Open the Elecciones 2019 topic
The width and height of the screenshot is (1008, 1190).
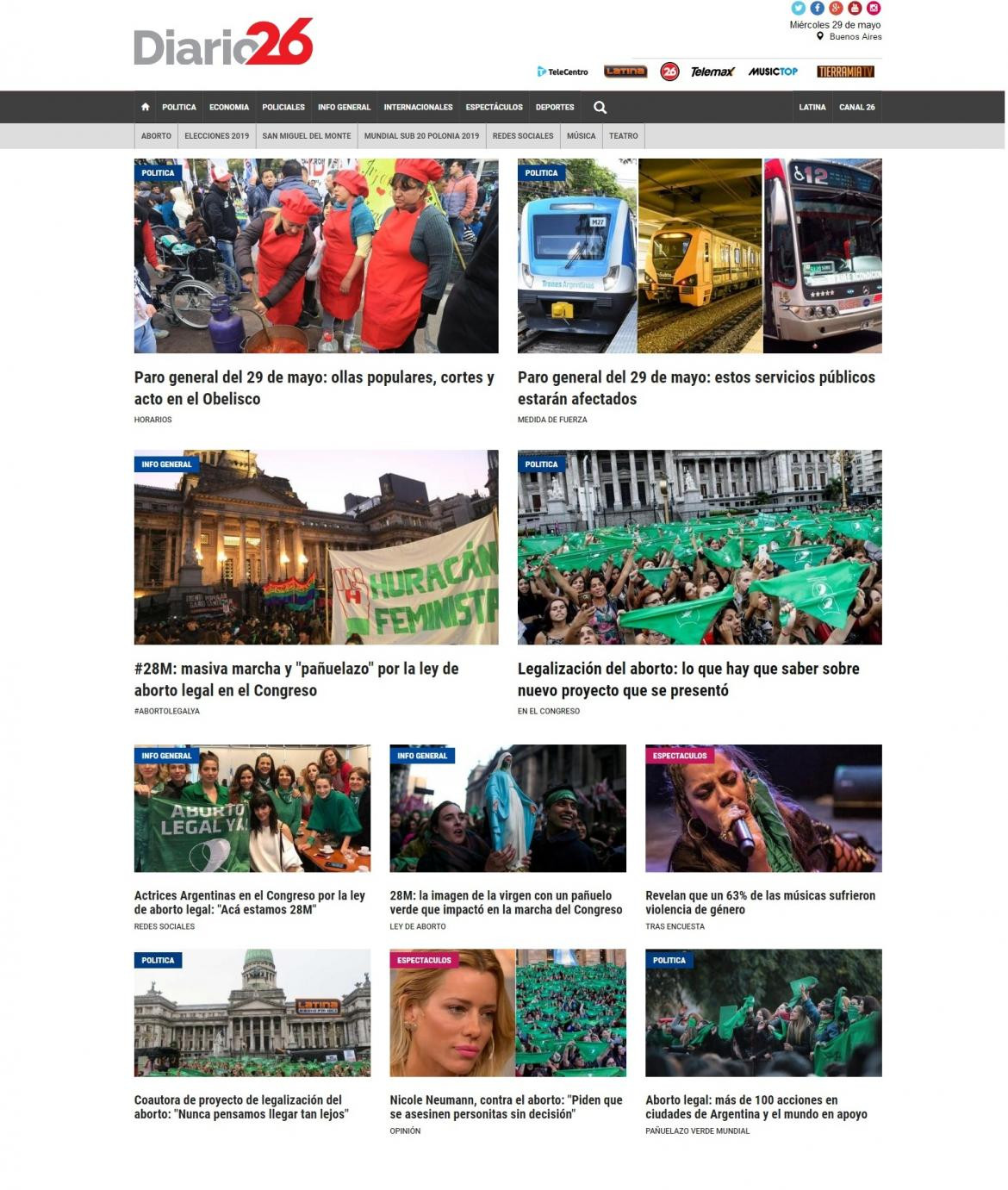coord(216,136)
